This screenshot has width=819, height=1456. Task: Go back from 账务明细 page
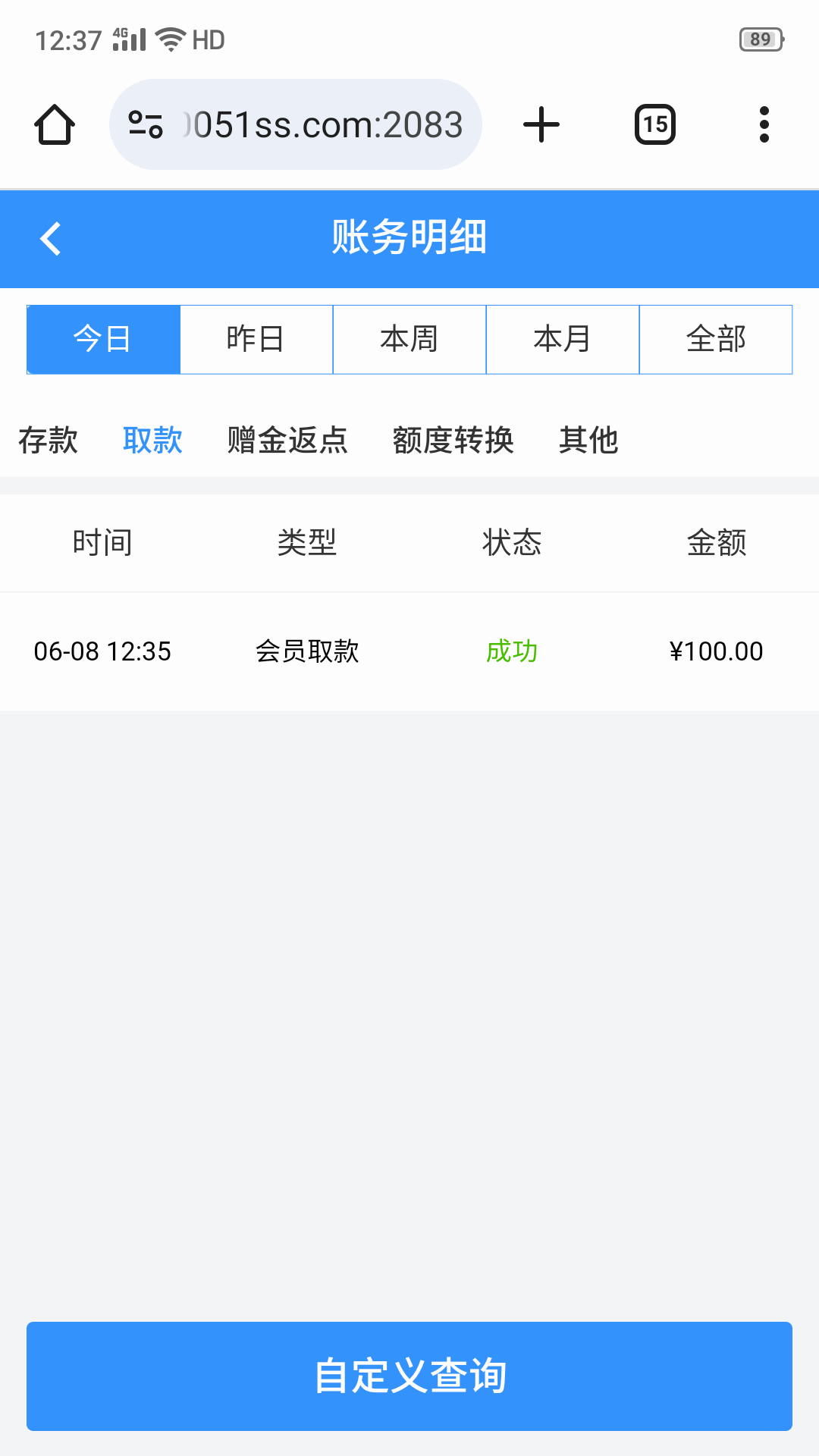pos(51,239)
